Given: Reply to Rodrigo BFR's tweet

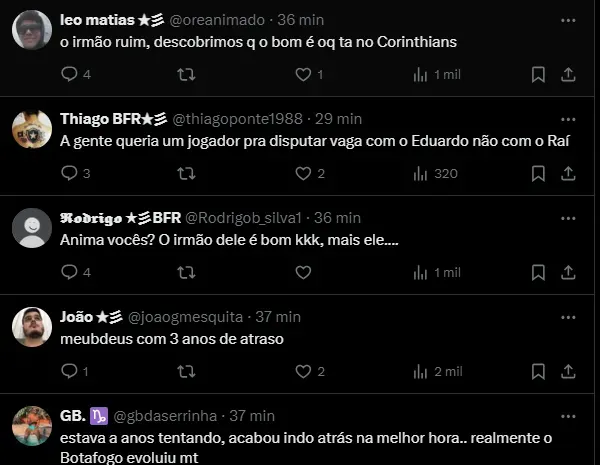Looking at the screenshot, I should point(69,272).
